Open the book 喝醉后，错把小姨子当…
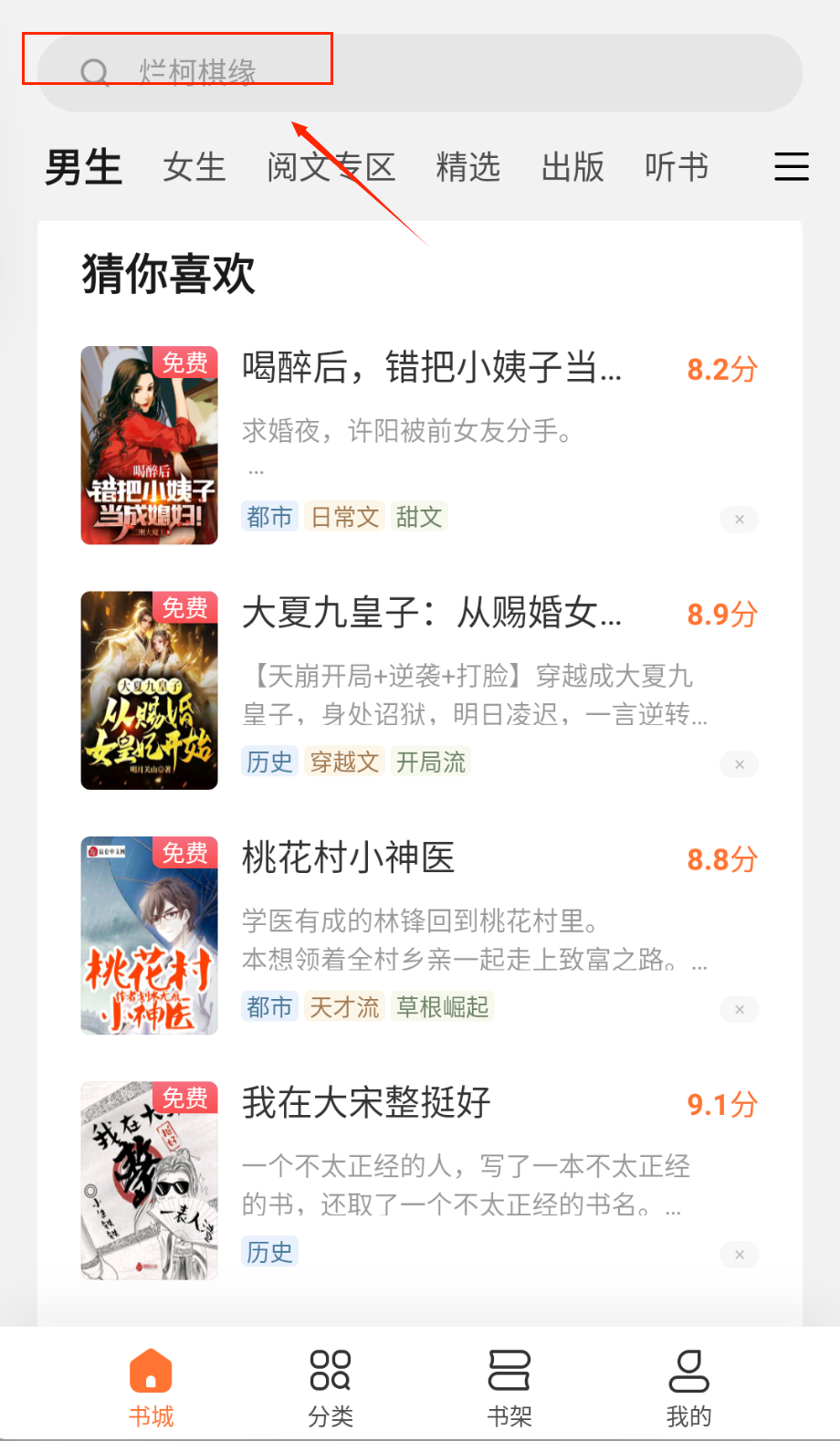This screenshot has height=1441, width=840. pos(431,368)
